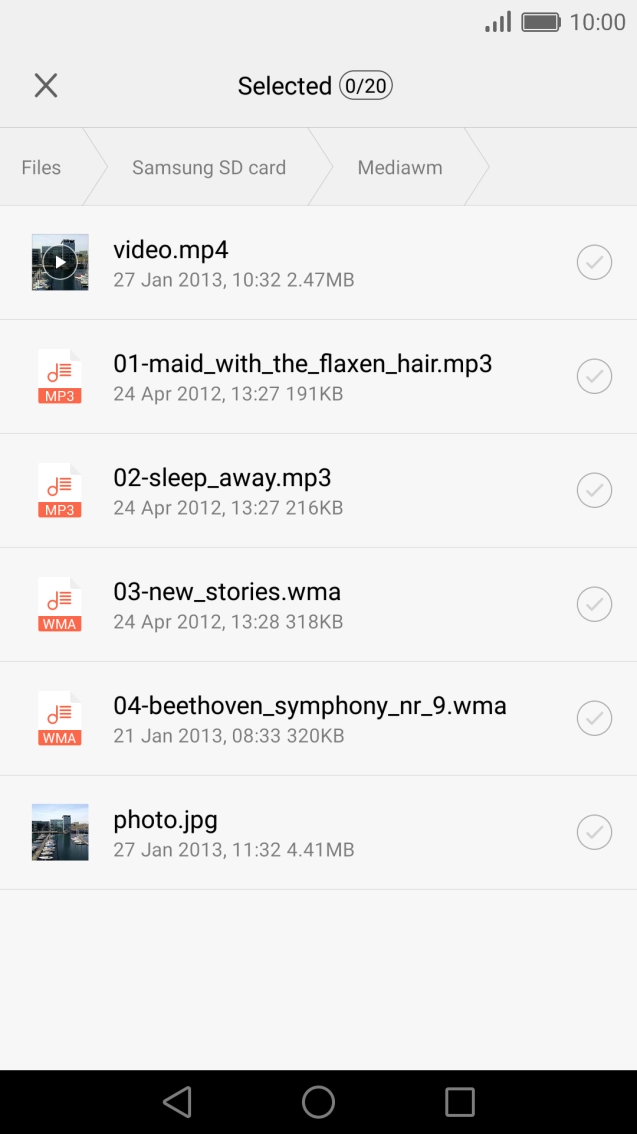Tick the 02-sleep_away.mp3 checkbox

594,490
